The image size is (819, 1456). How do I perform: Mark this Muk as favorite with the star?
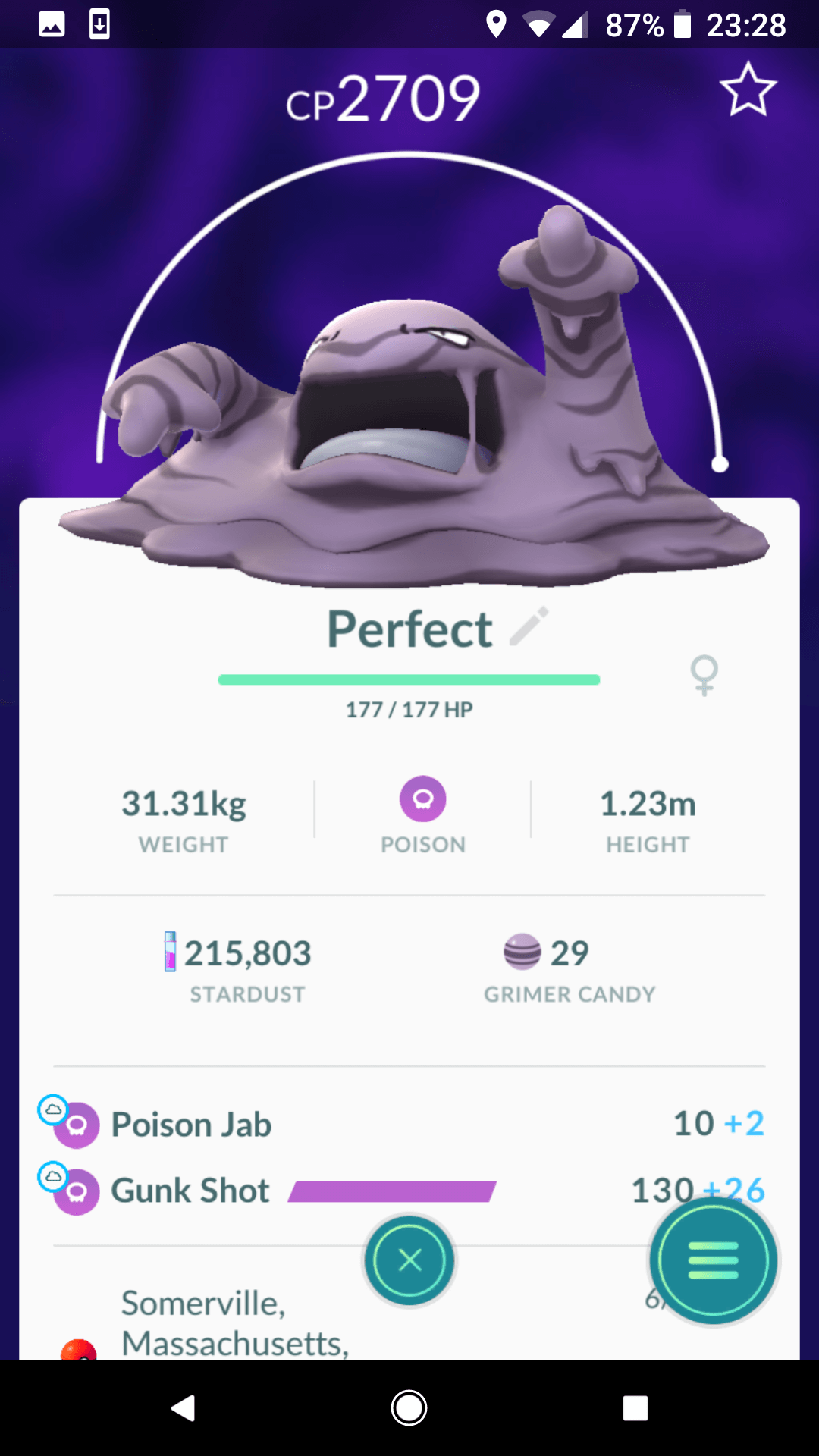[x=748, y=89]
